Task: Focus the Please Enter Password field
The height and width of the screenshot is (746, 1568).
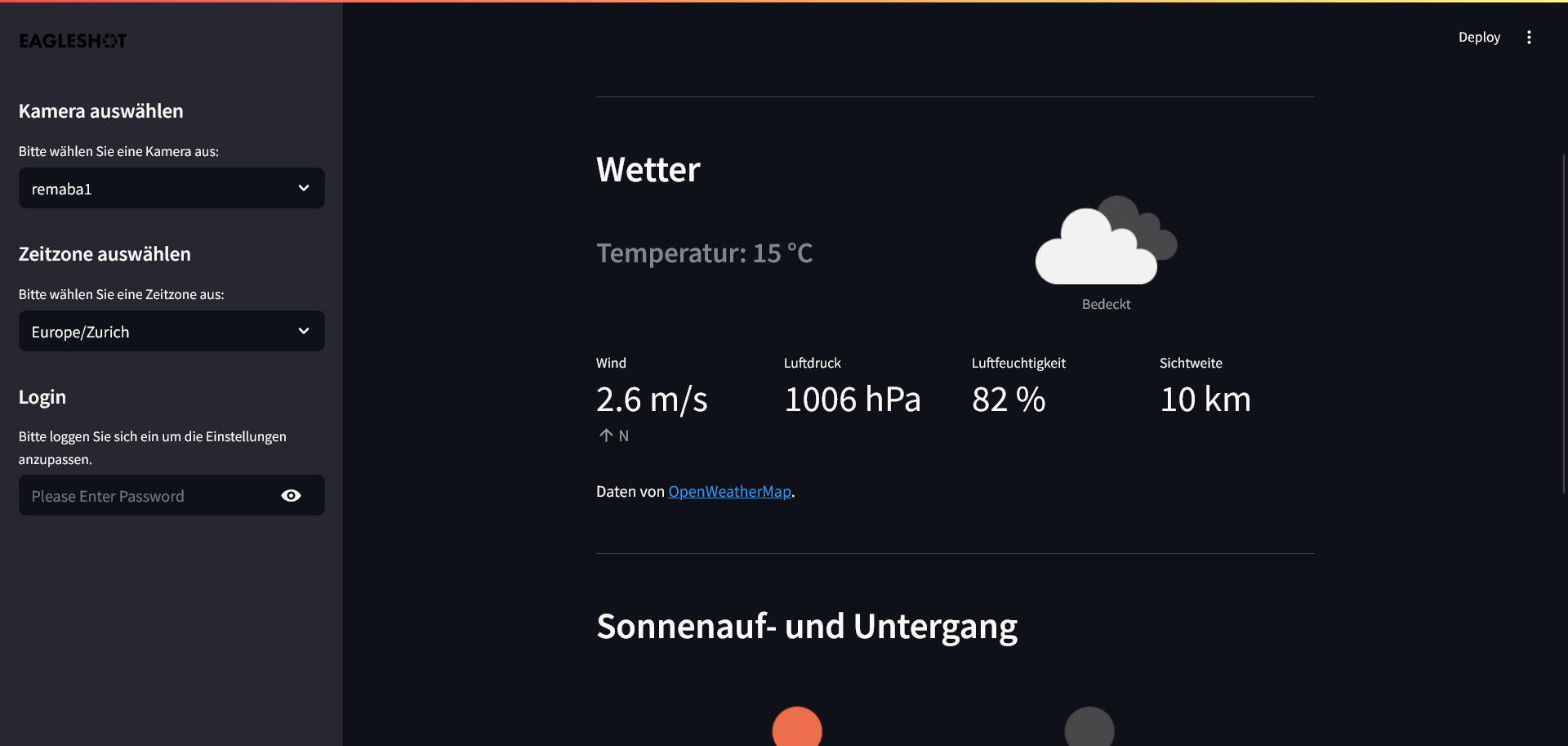Action: point(147,496)
